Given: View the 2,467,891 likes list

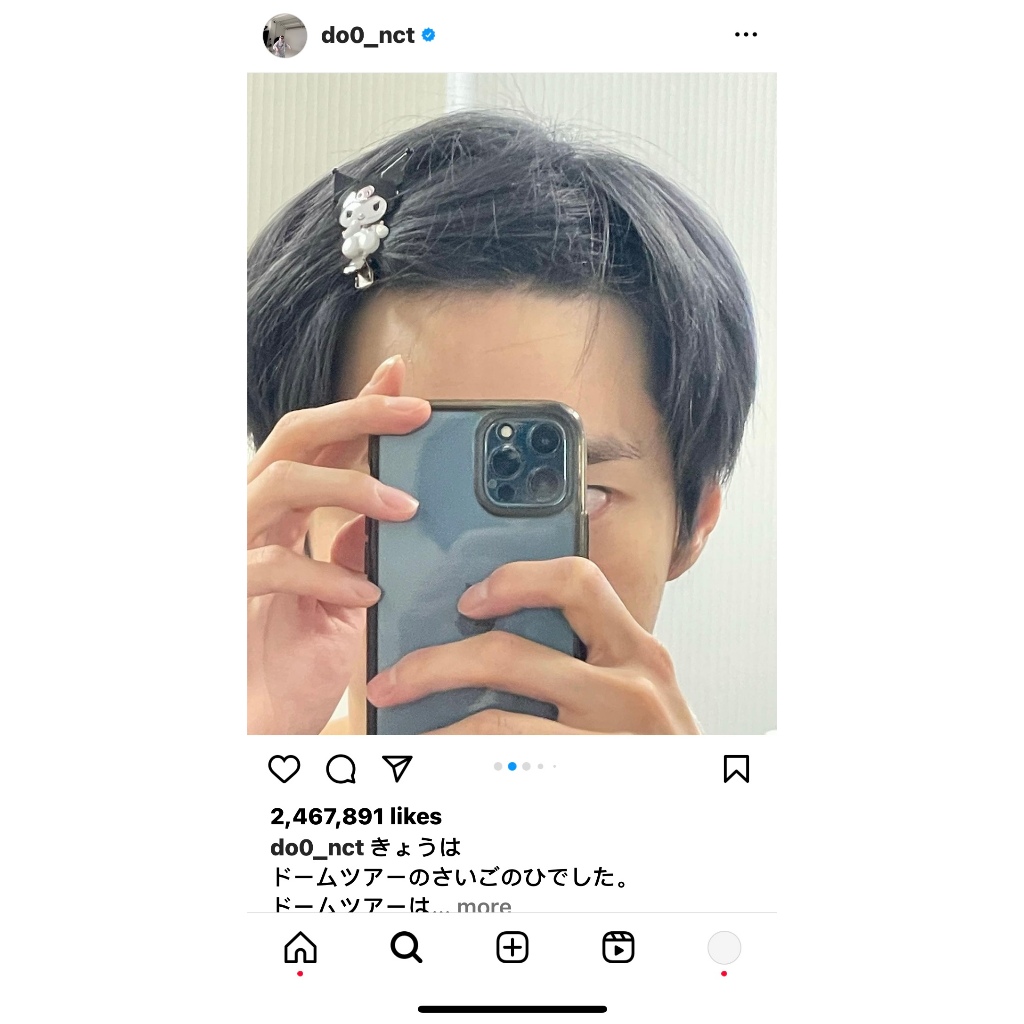Looking at the screenshot, I should coord(356,816).
